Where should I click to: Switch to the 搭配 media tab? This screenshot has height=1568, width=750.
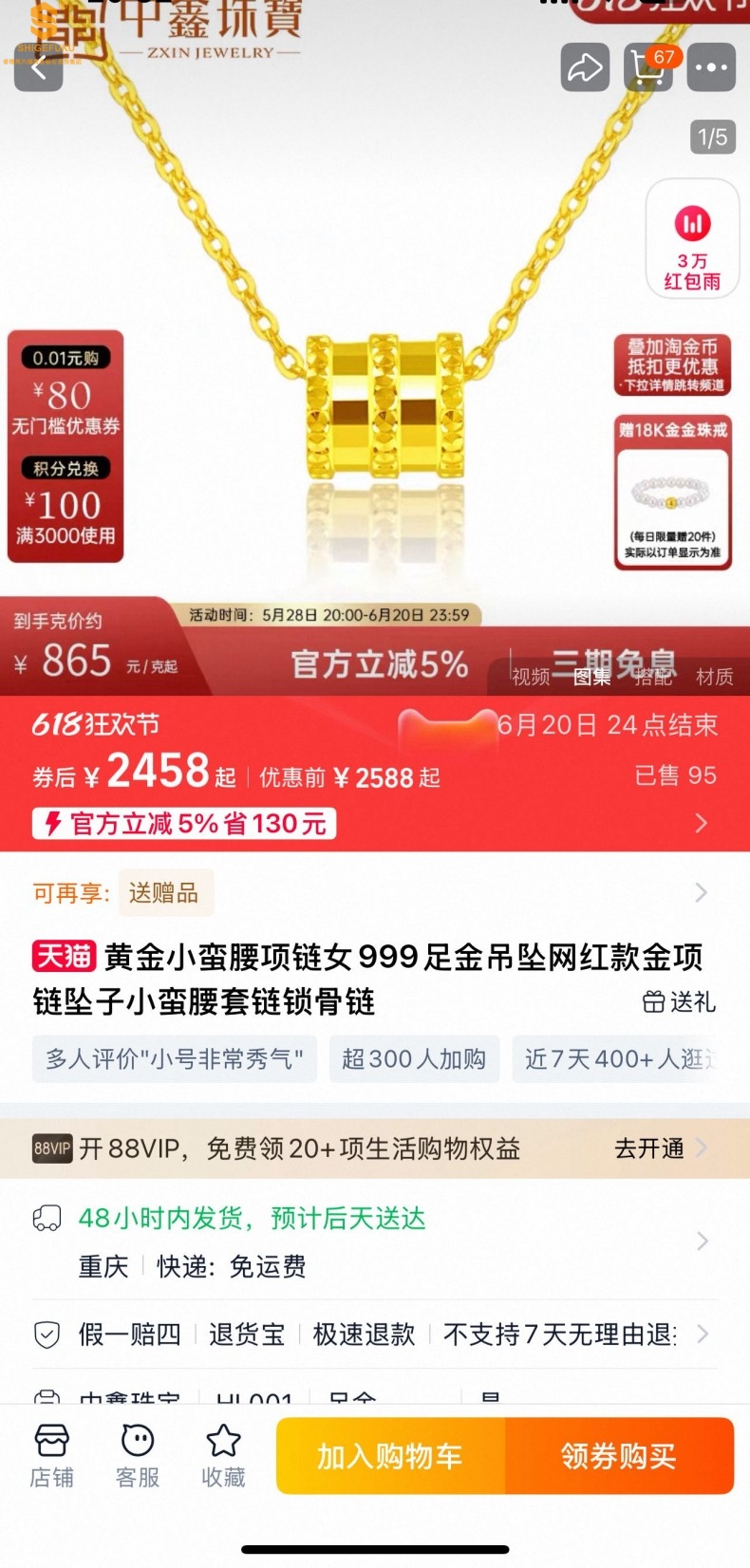point(653,677)
